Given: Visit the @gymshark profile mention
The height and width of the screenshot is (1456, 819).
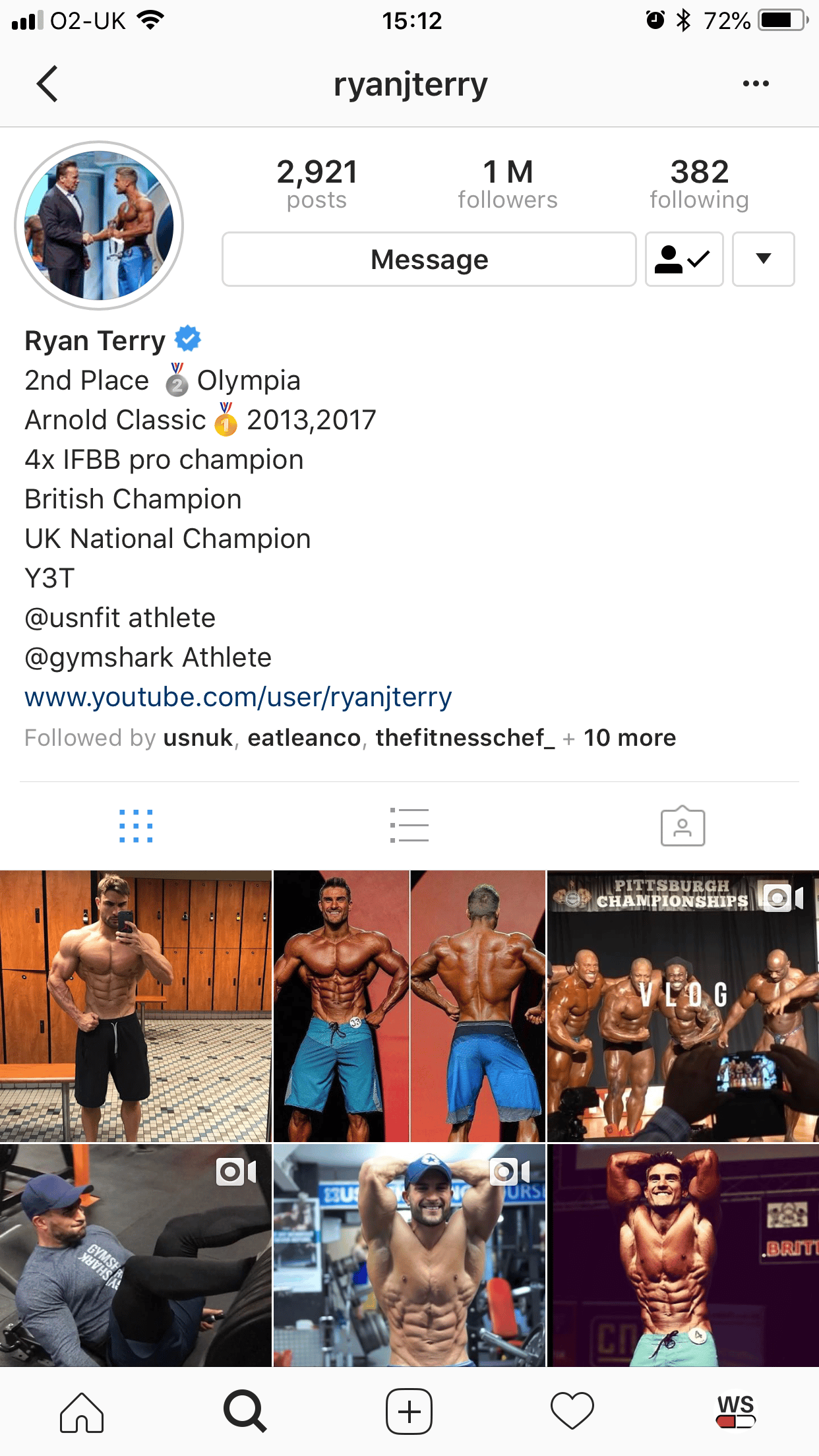Looking at the screenshot, I should pyautogui.click(x=99, y=657).
